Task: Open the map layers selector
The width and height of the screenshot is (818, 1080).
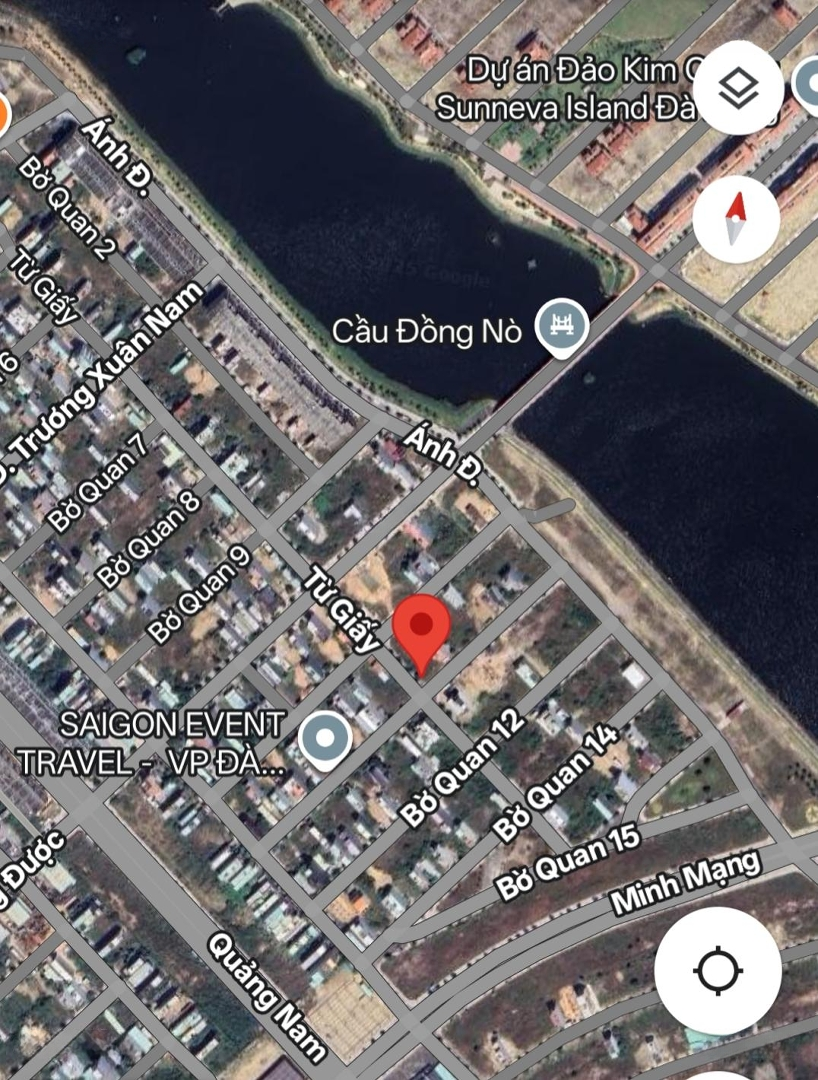Action: [x=739, y=88]
